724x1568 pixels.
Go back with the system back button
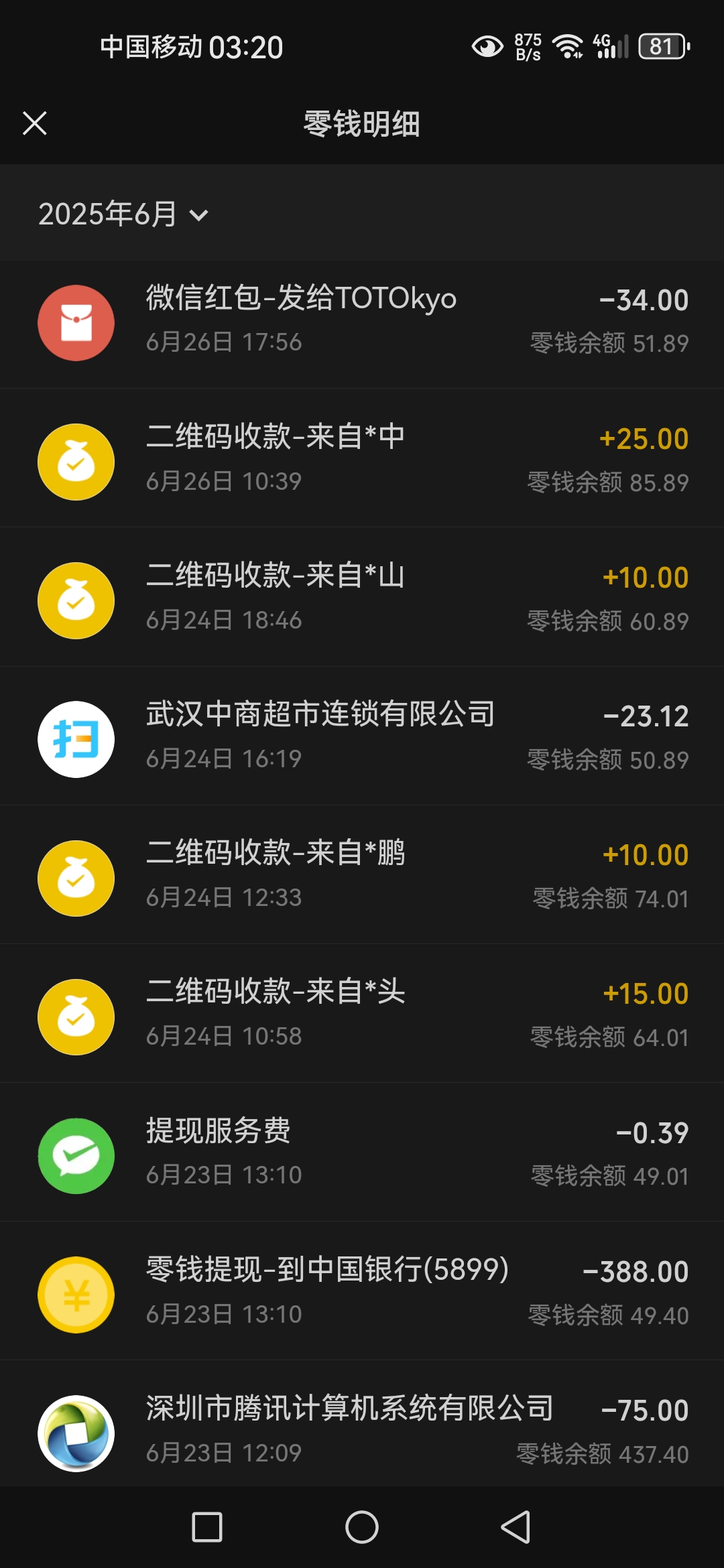point(516,1527)
